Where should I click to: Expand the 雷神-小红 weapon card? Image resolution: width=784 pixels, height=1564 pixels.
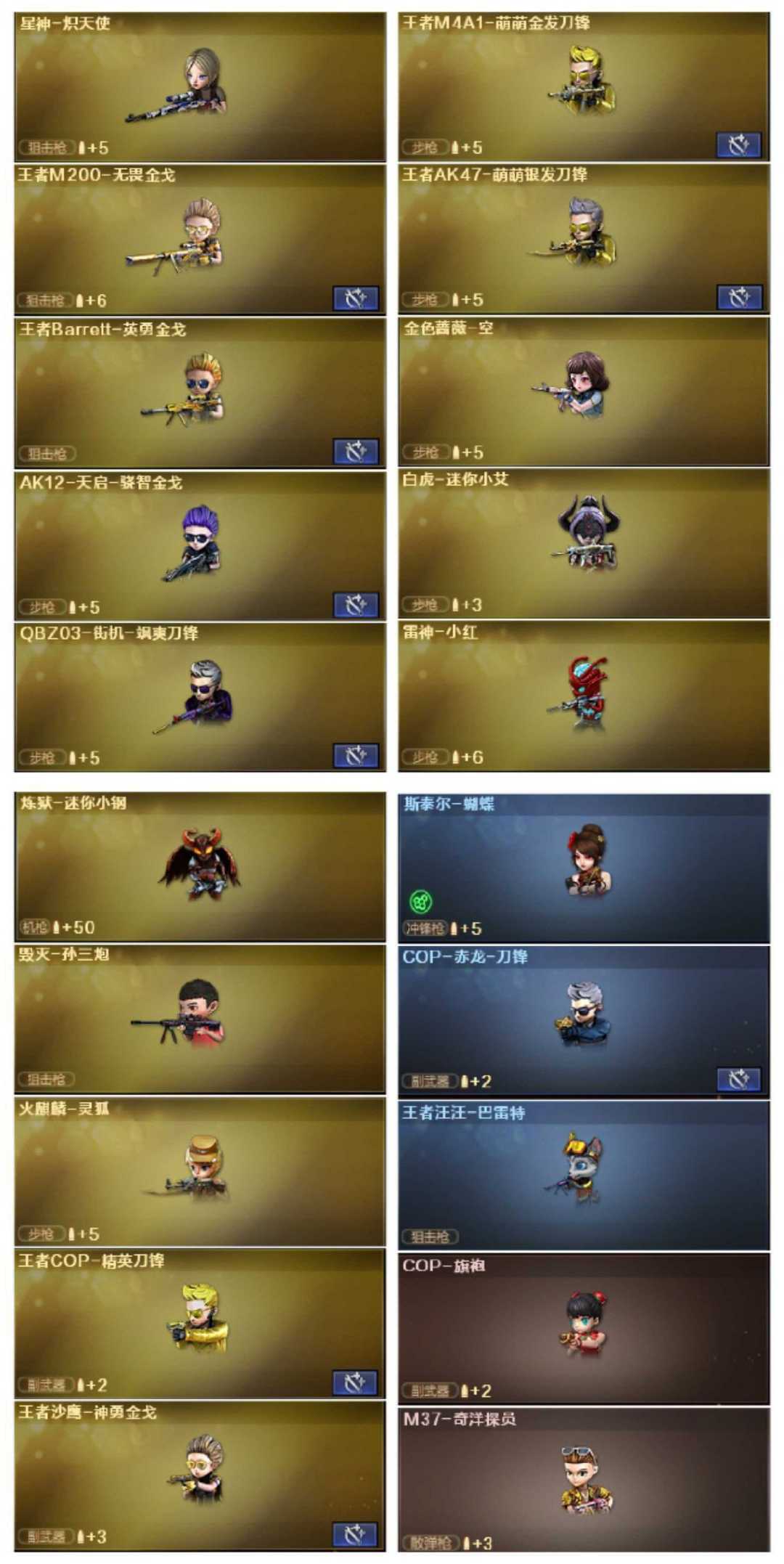pos(588,697)
